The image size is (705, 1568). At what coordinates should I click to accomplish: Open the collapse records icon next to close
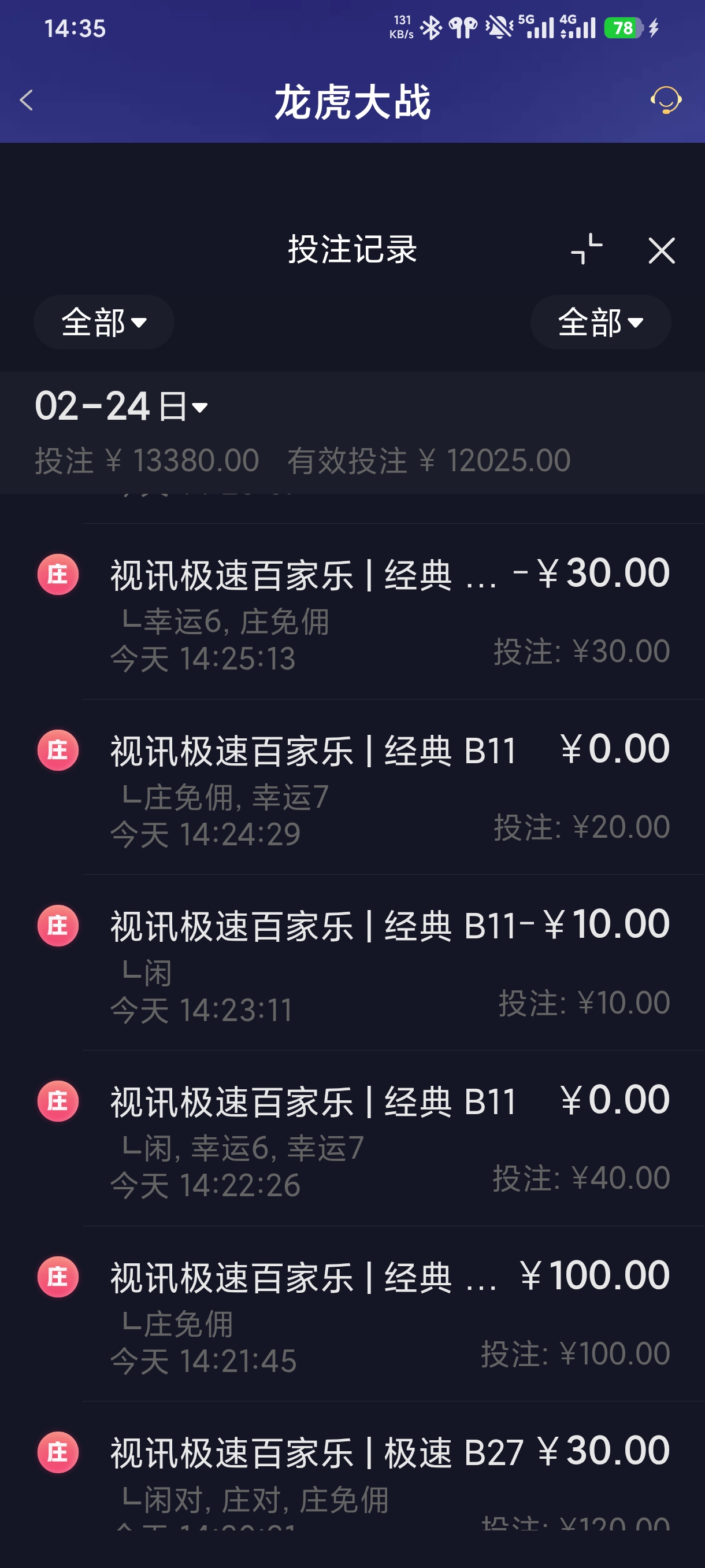click(586, 250)
